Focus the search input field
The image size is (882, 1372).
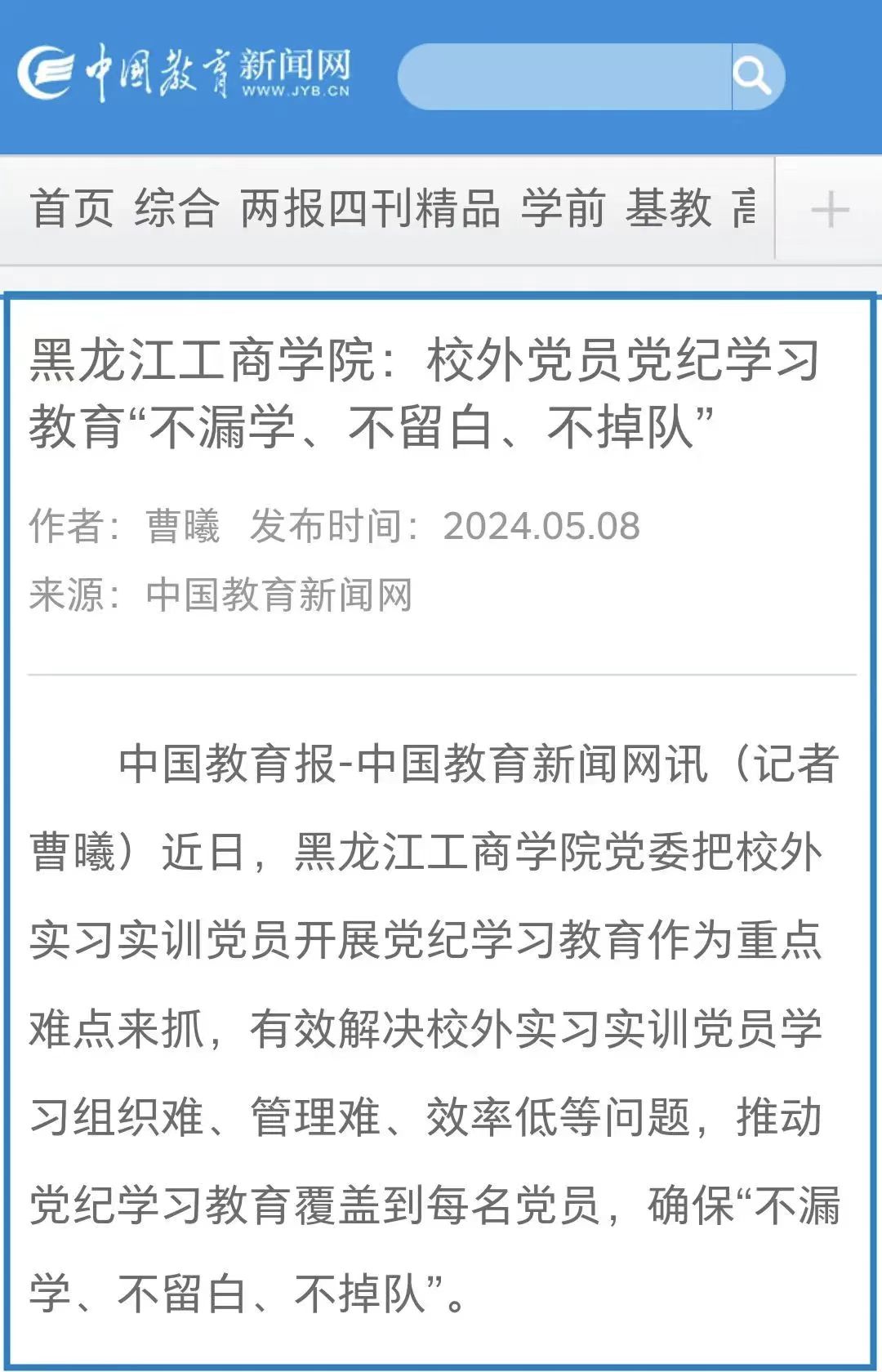563,77
